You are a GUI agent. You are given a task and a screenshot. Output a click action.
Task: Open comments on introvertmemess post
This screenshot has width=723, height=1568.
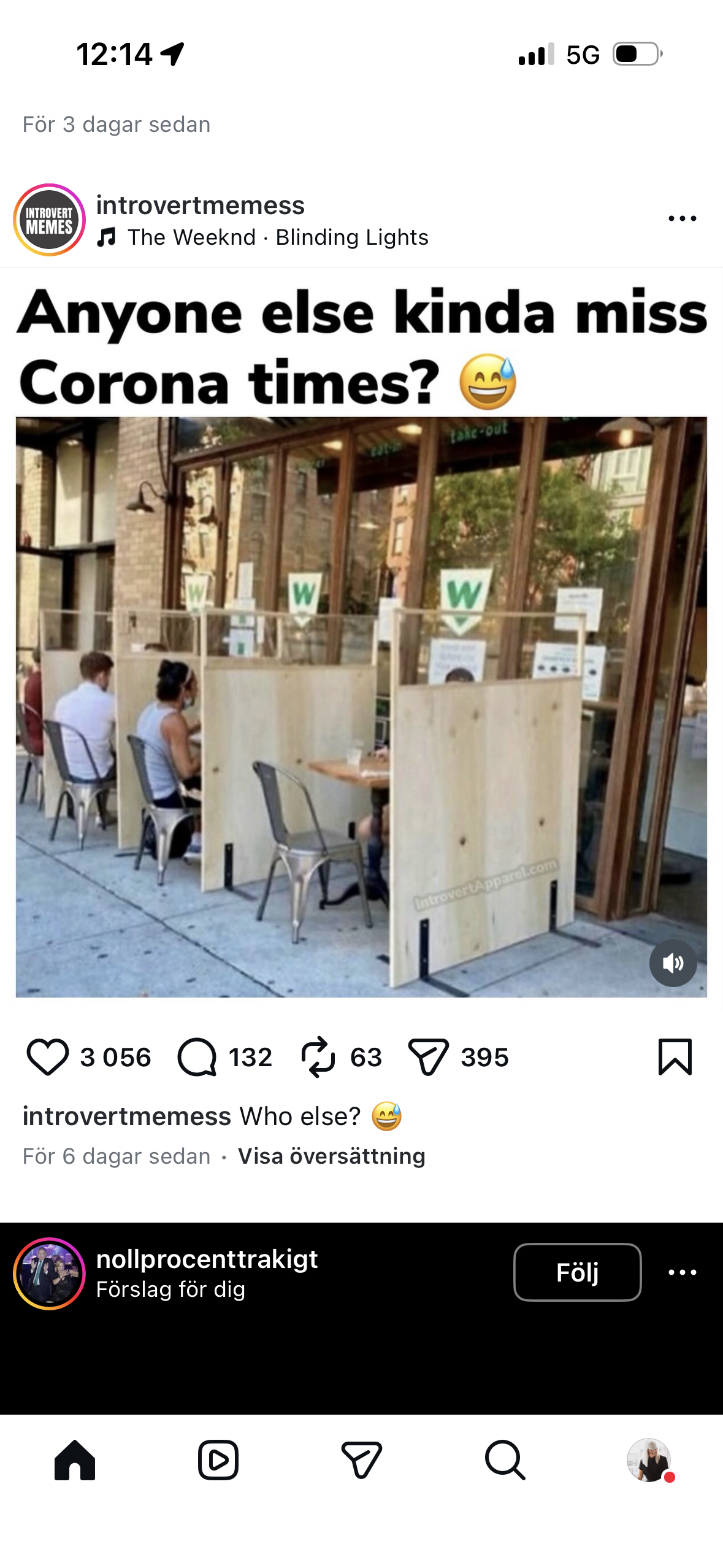point(197,1057)
